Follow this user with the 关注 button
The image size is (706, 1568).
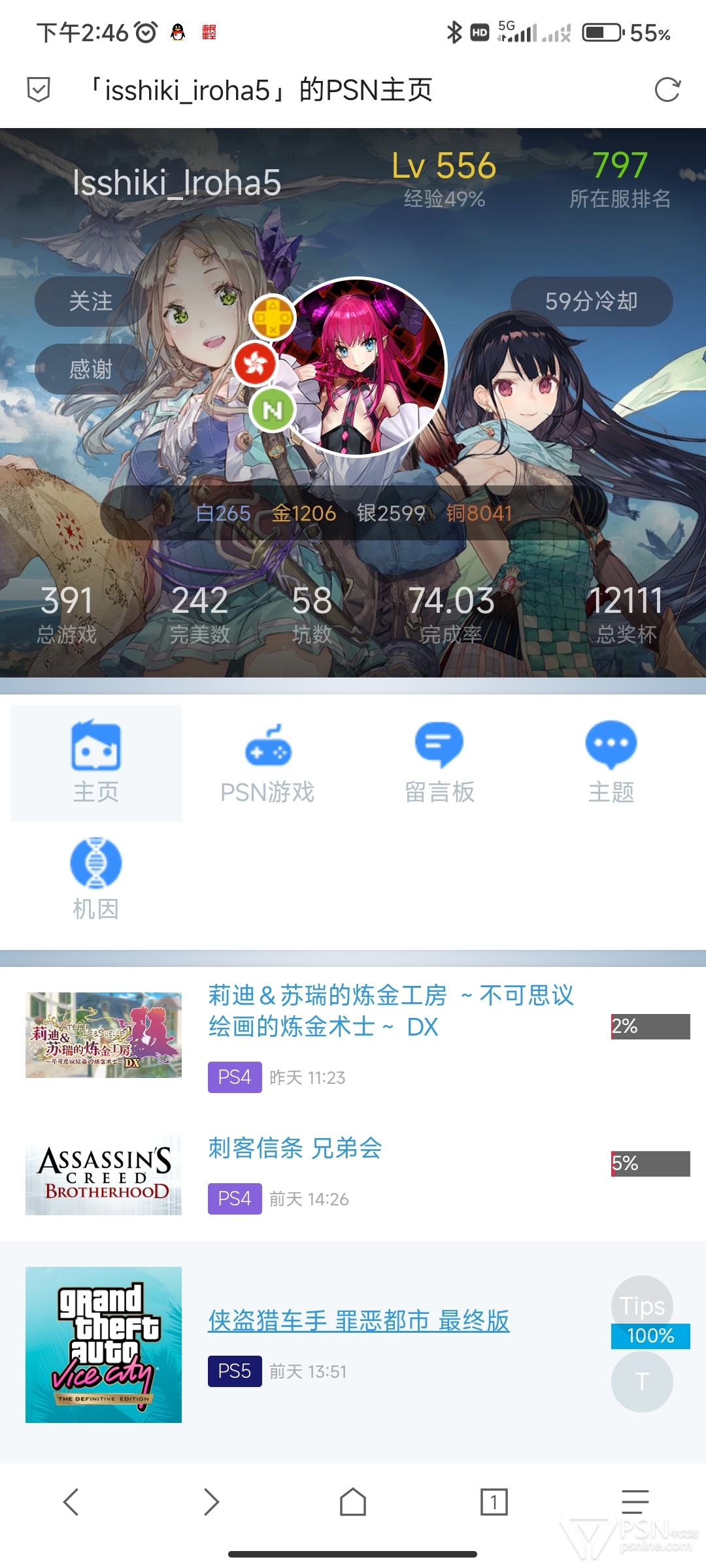pyautogui.click(x=91, y=301)
